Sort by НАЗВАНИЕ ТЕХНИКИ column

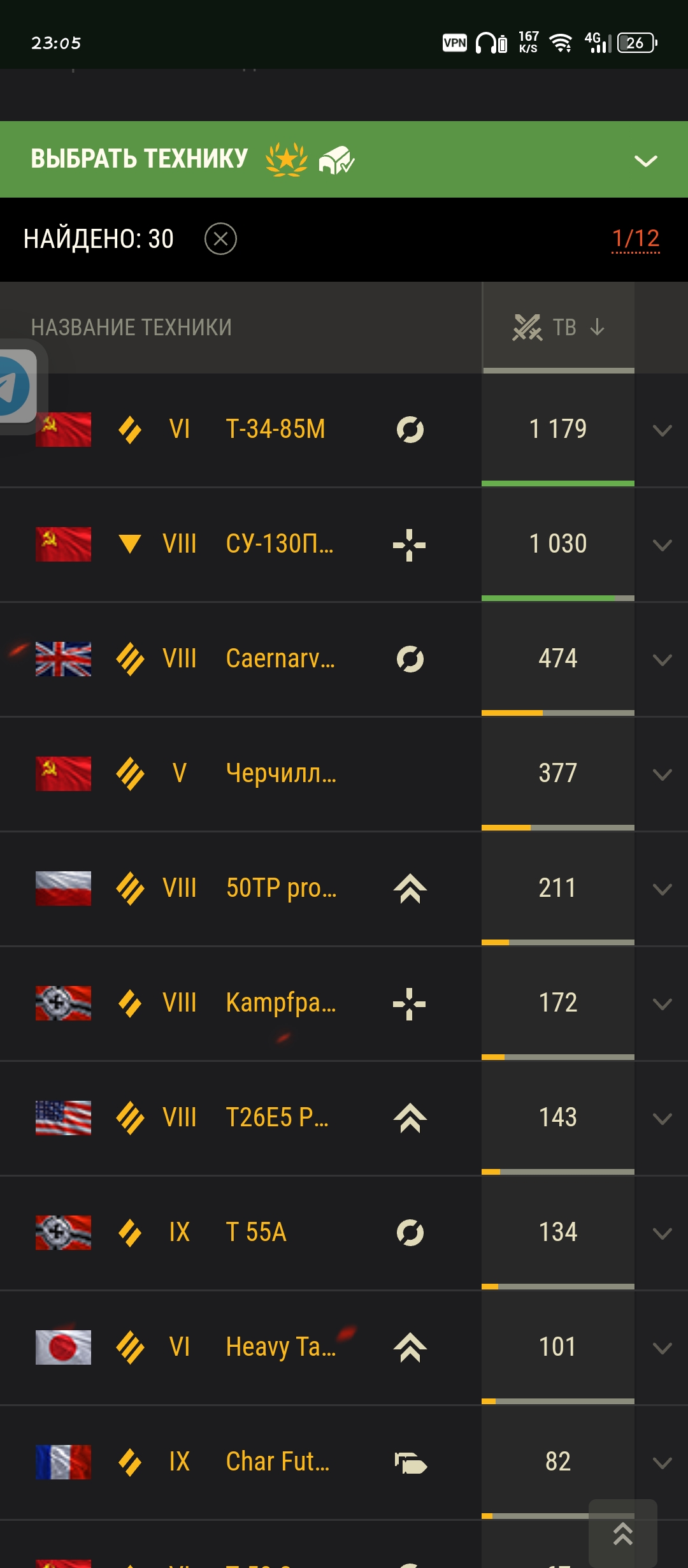[x=131, y=327]
